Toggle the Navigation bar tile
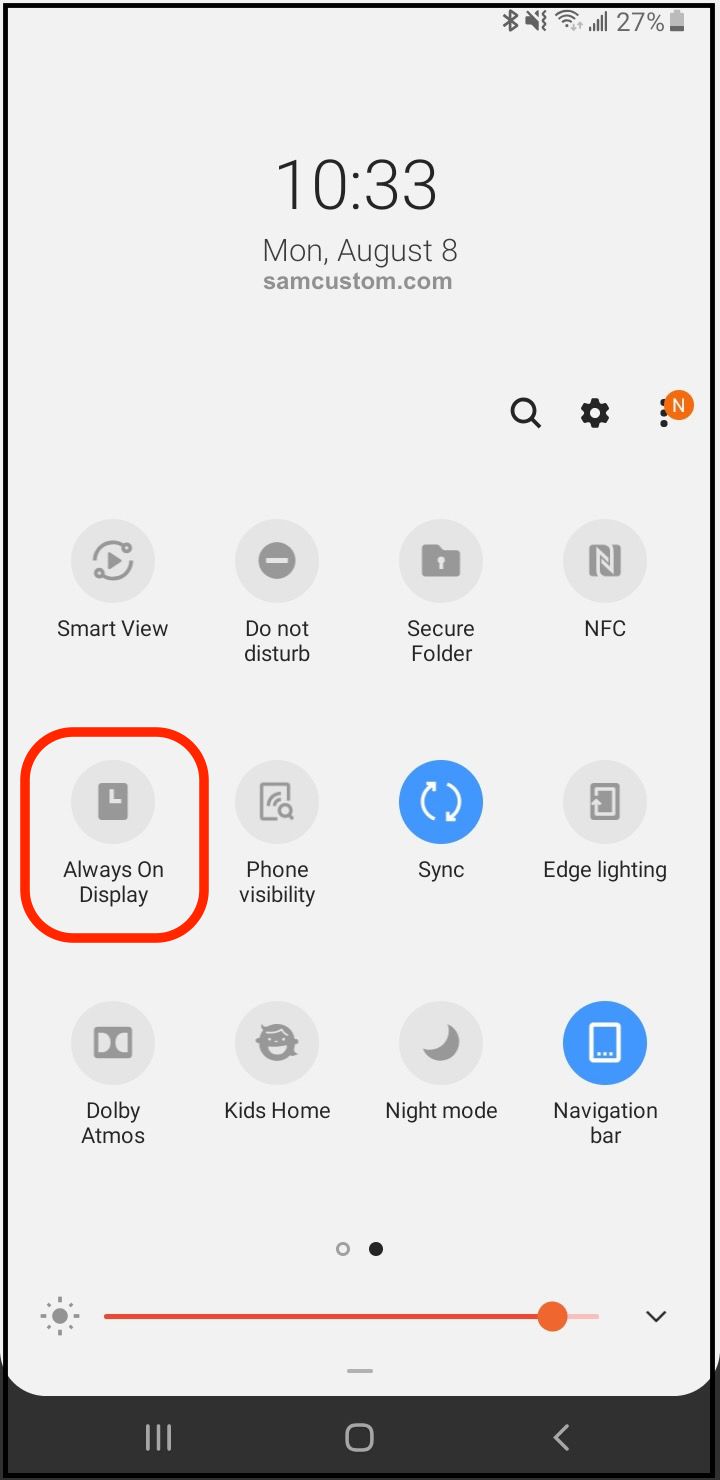Image resolution: width=720 pixels, height=1480 pixels. click(x=605, y=1043)
